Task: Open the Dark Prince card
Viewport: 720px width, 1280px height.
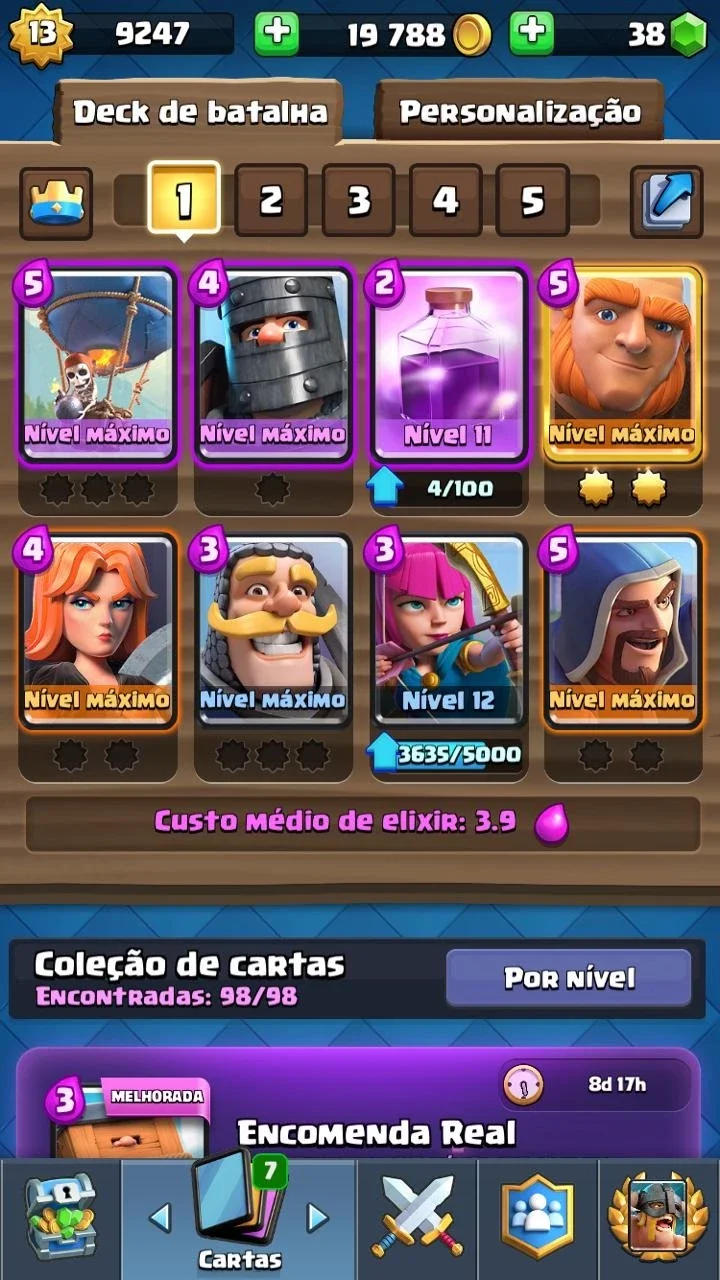Action: tap(273, 365)
